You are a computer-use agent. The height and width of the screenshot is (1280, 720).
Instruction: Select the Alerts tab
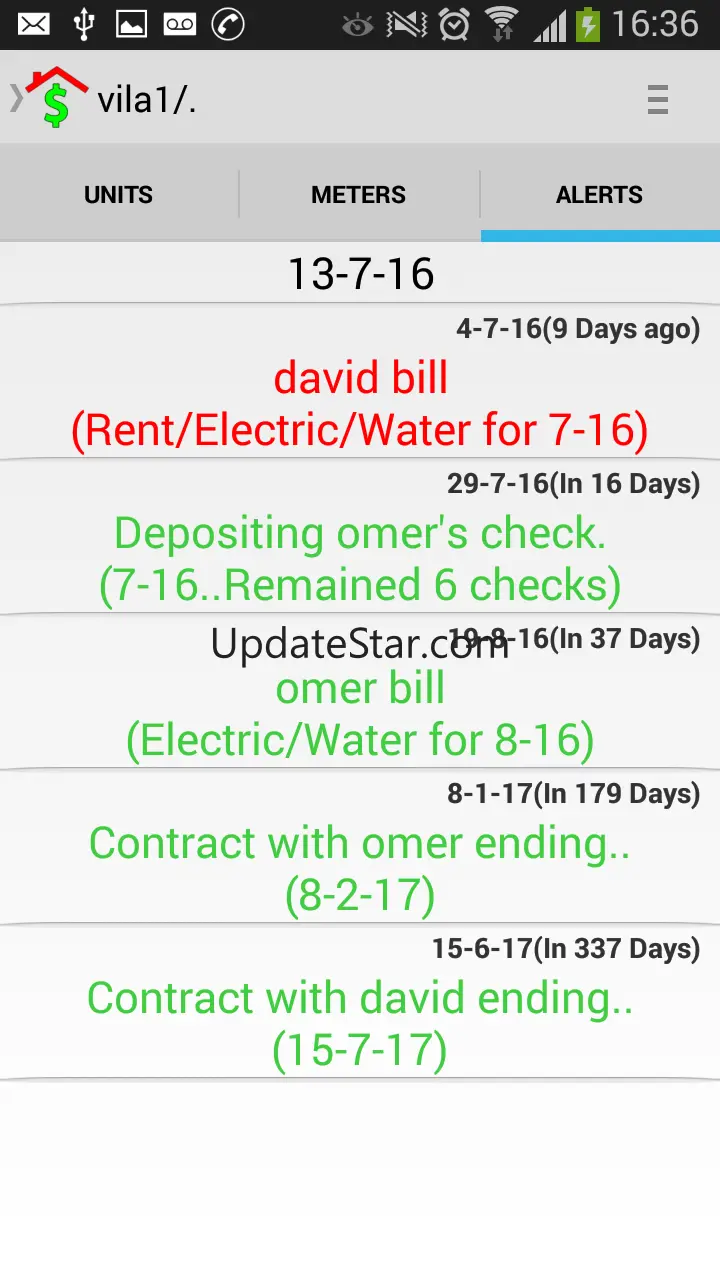[x=599, y=195]
